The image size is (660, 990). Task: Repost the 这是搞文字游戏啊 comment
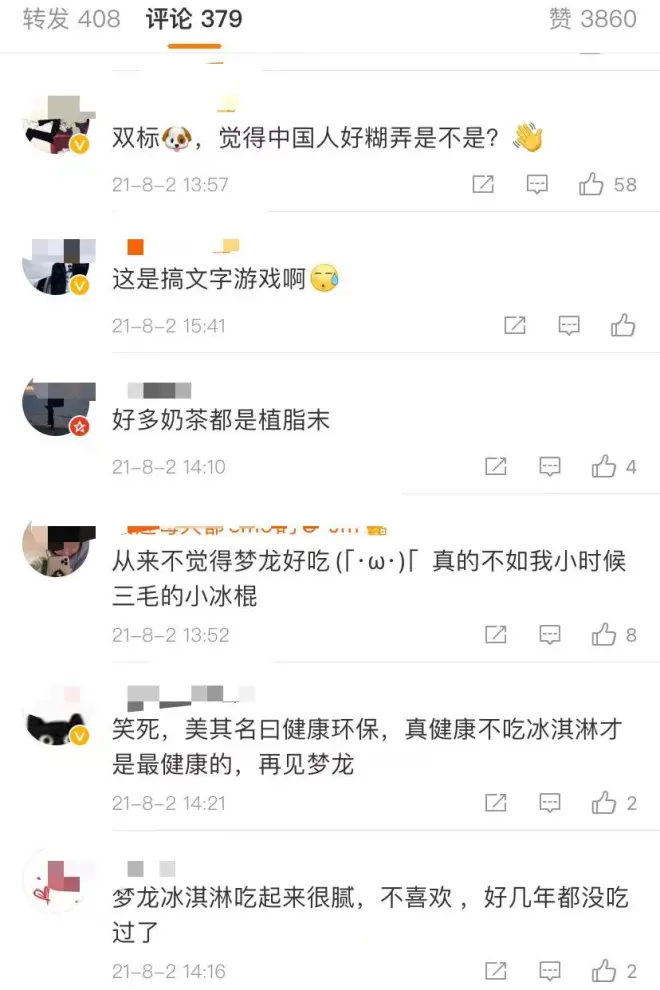(x=515, y=325)
